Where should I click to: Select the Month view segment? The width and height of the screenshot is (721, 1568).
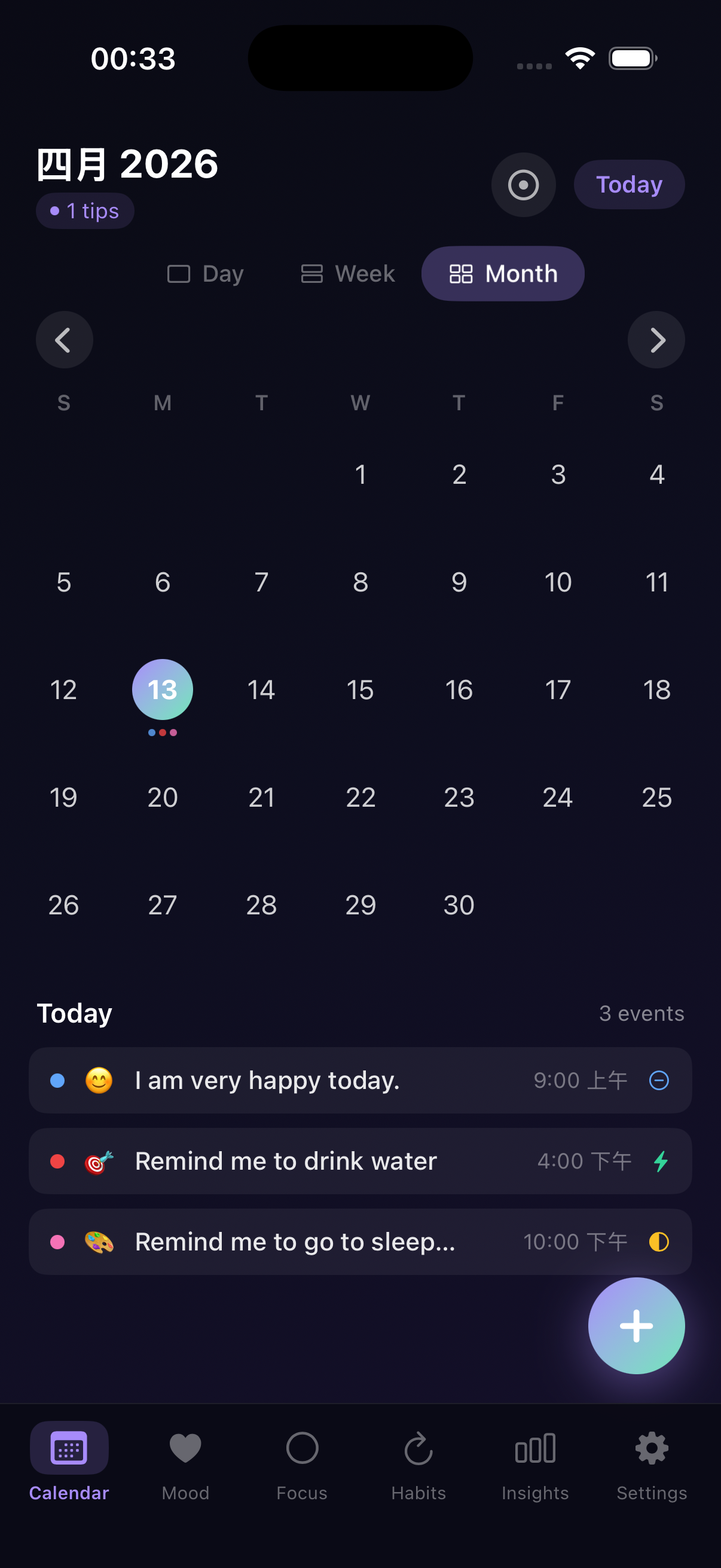503,274
